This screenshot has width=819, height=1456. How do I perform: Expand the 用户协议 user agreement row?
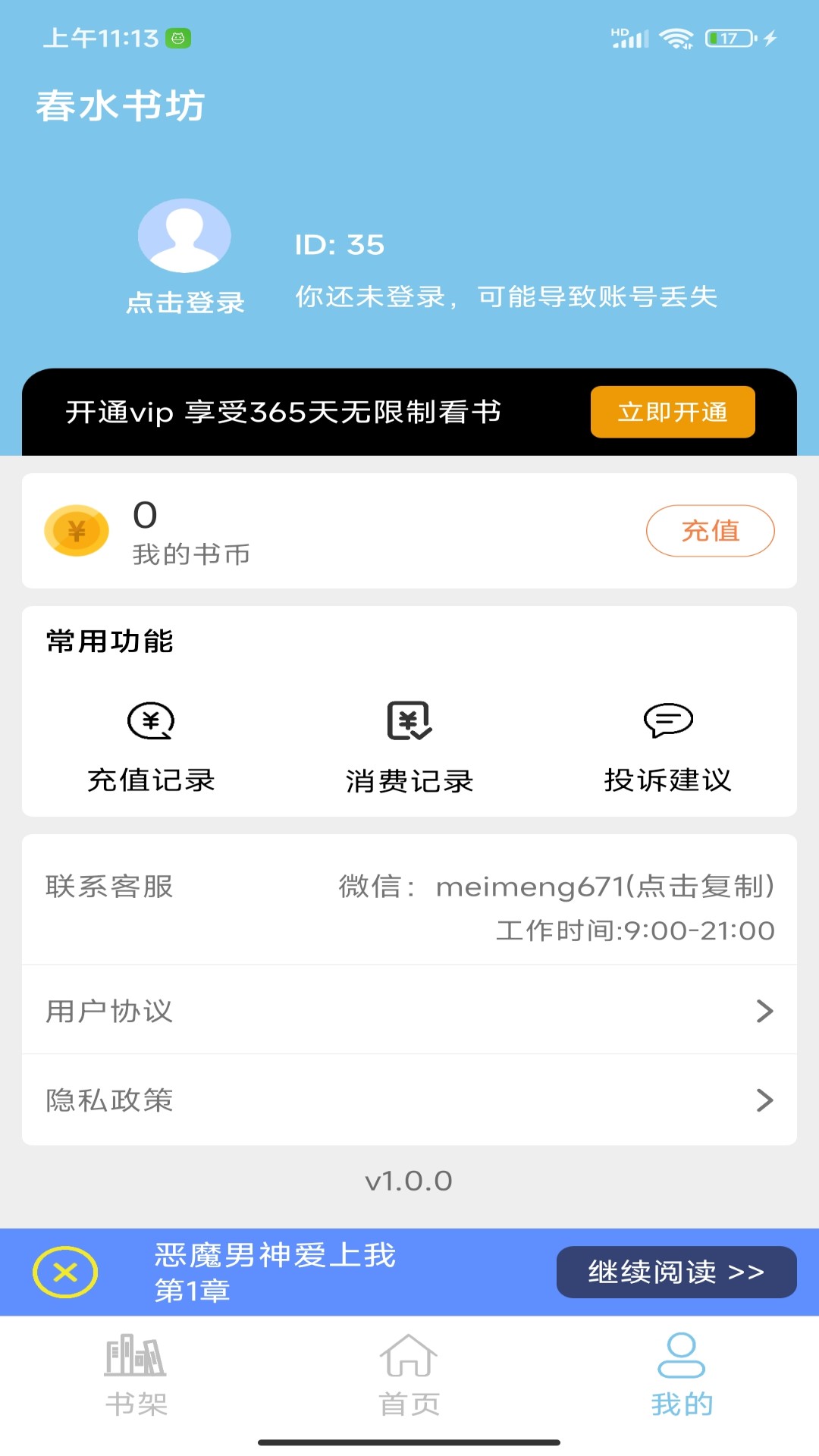pyautogui.click(x=409, y=1010)
